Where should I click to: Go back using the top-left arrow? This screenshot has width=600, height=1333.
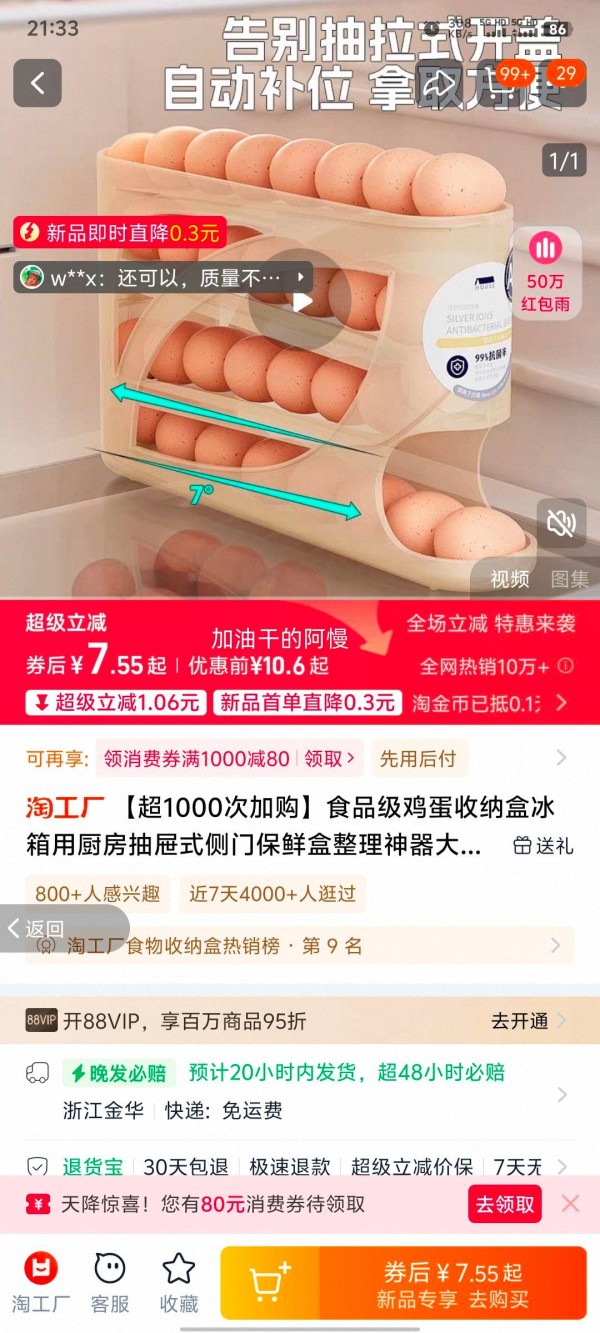[37, 83]
